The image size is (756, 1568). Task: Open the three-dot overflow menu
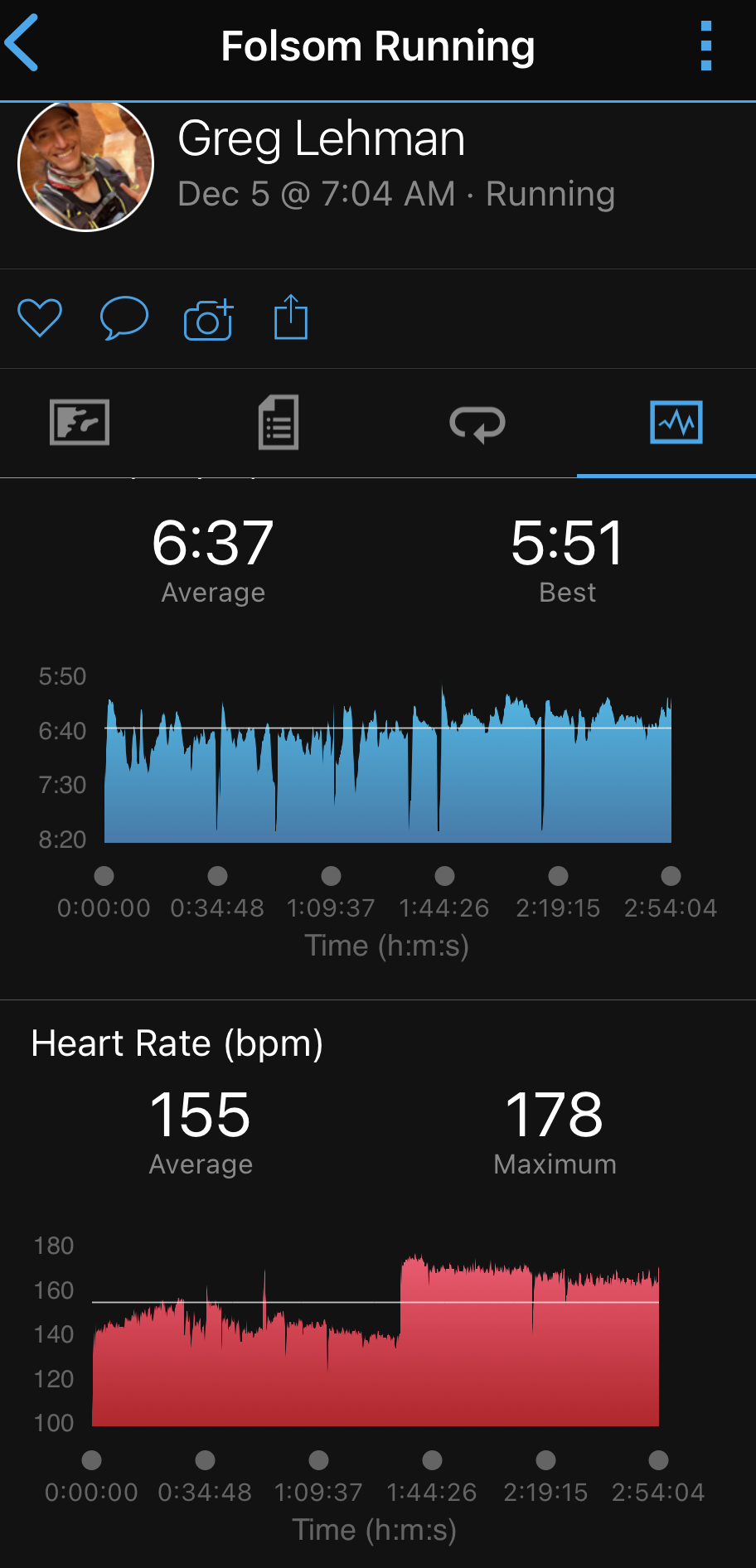[706, 46]
